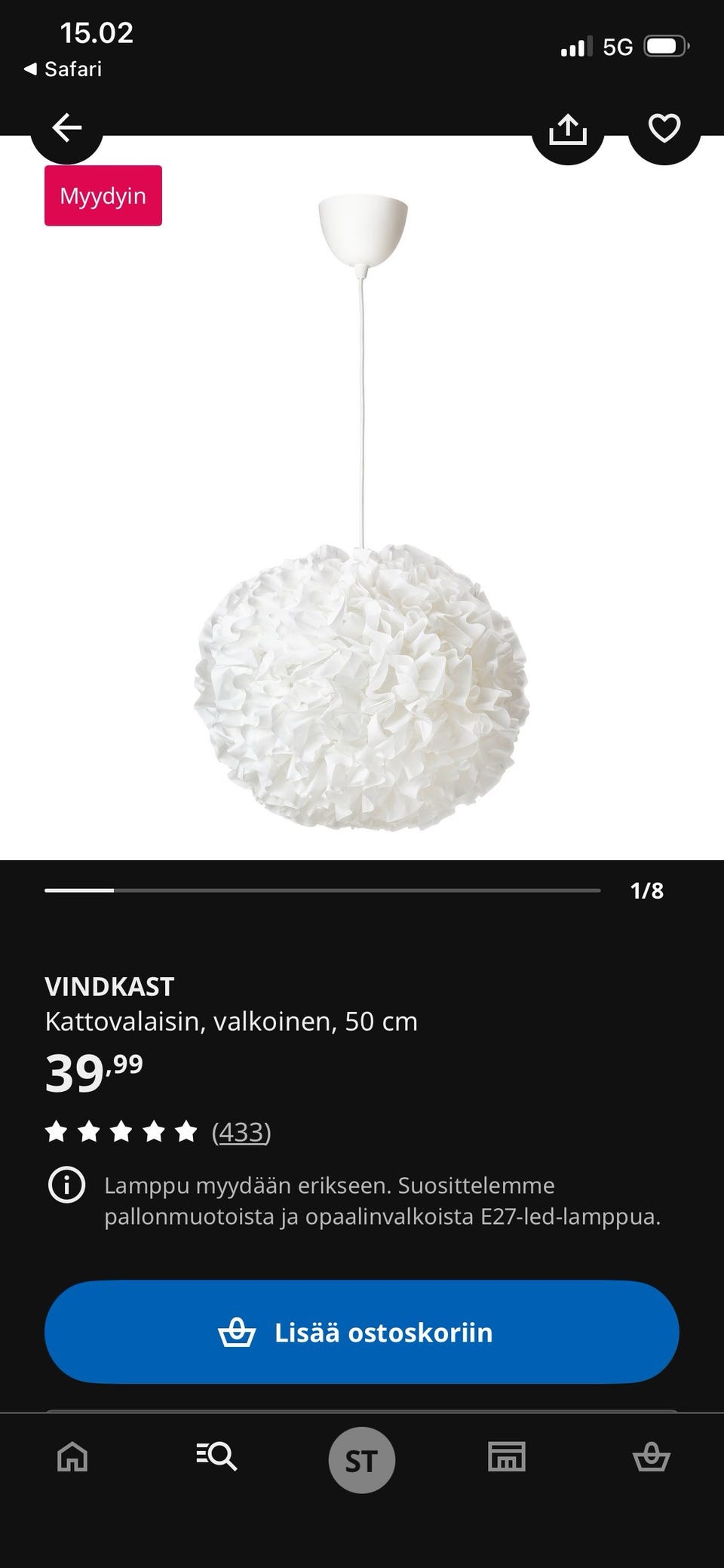Add VINDKAST to favorites with heart icon
The height and width of the screenshot is (1568, 724).
pyautogui.click(x=664, y=130)
